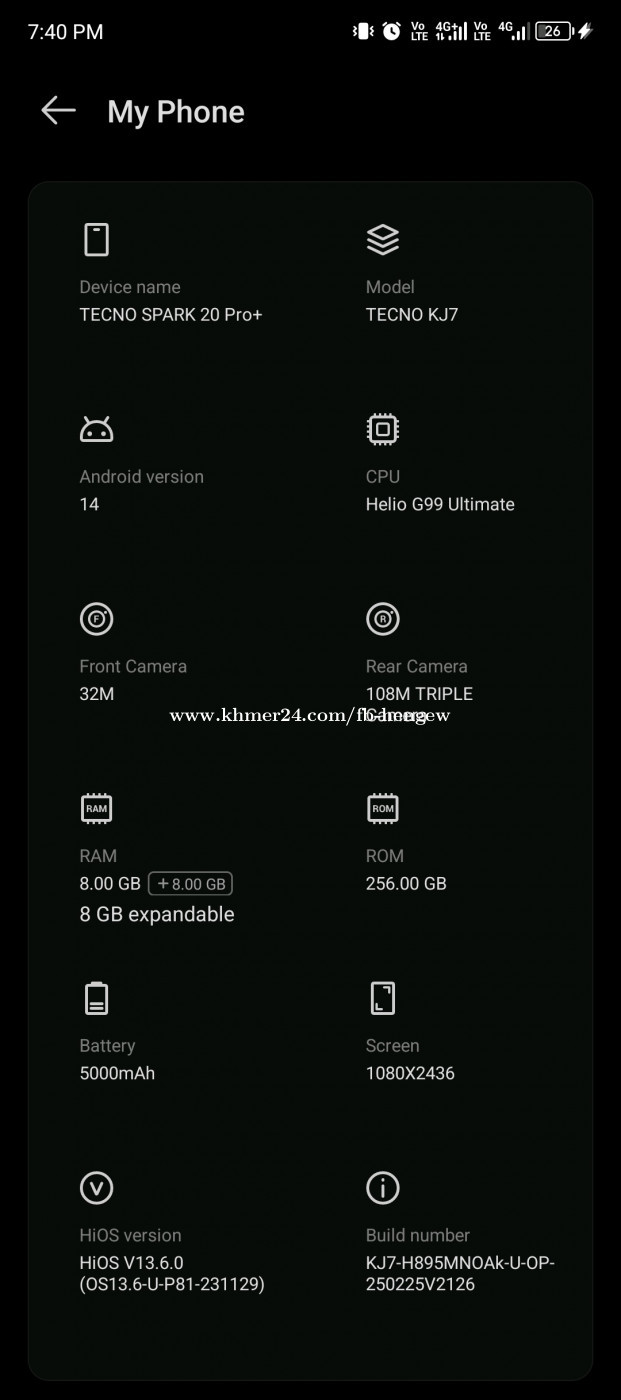Screen dimensions: 621x1400
Task: Tap the +8.00 GB RAM extension chip
Action: coord(190,883)
